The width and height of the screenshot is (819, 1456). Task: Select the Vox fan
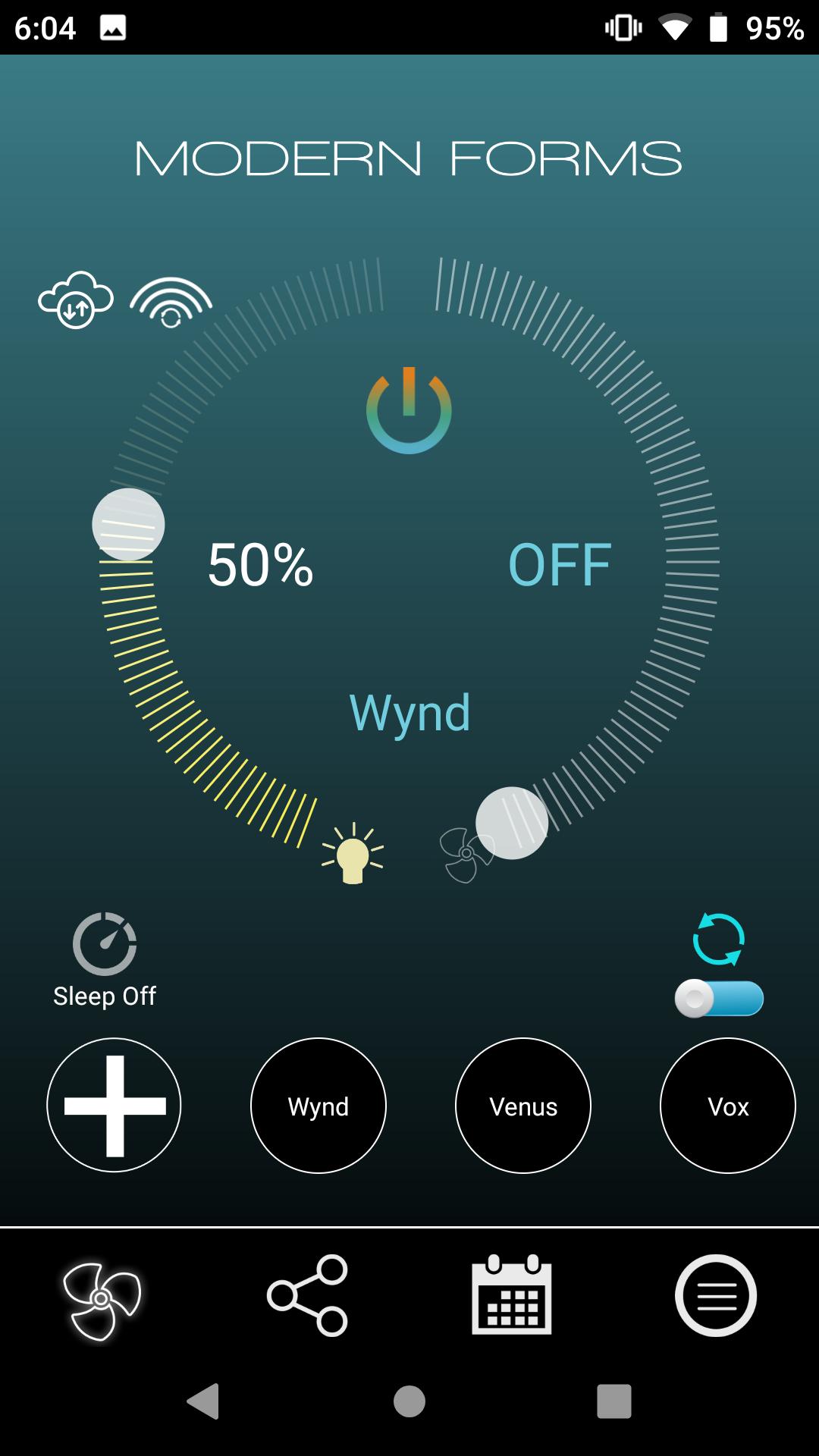click(x=728, y=1106)
